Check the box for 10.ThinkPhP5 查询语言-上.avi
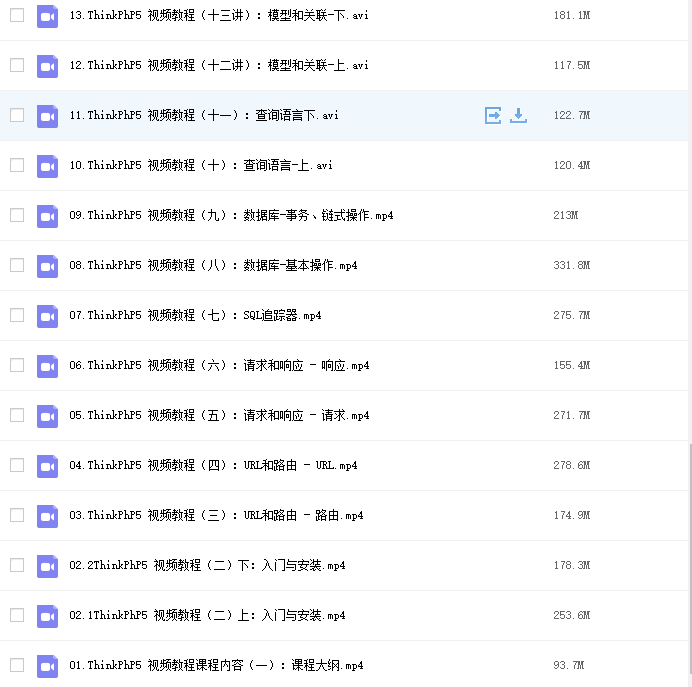 [17, 165]
